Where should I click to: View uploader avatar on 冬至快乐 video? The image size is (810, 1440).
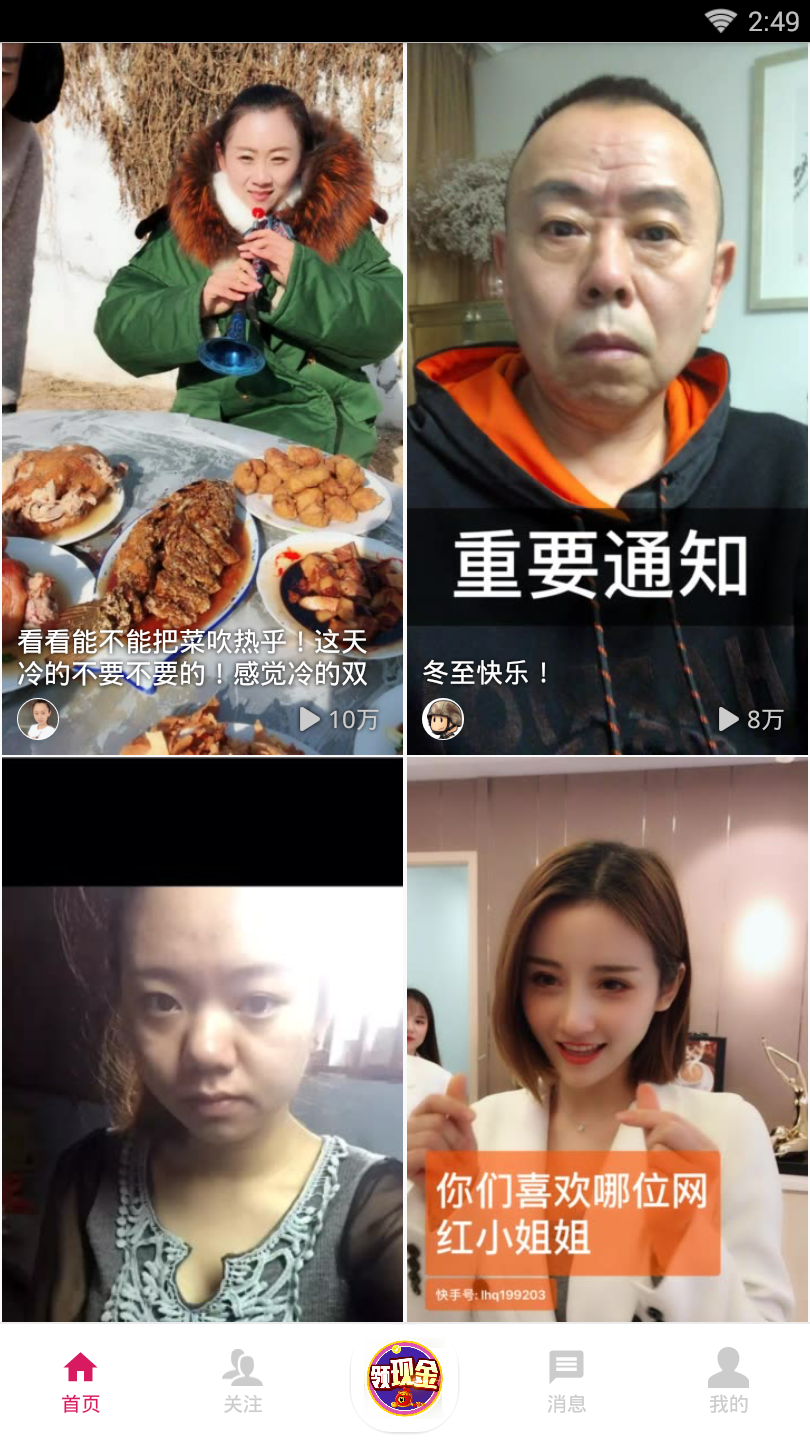tap(442, 719)
